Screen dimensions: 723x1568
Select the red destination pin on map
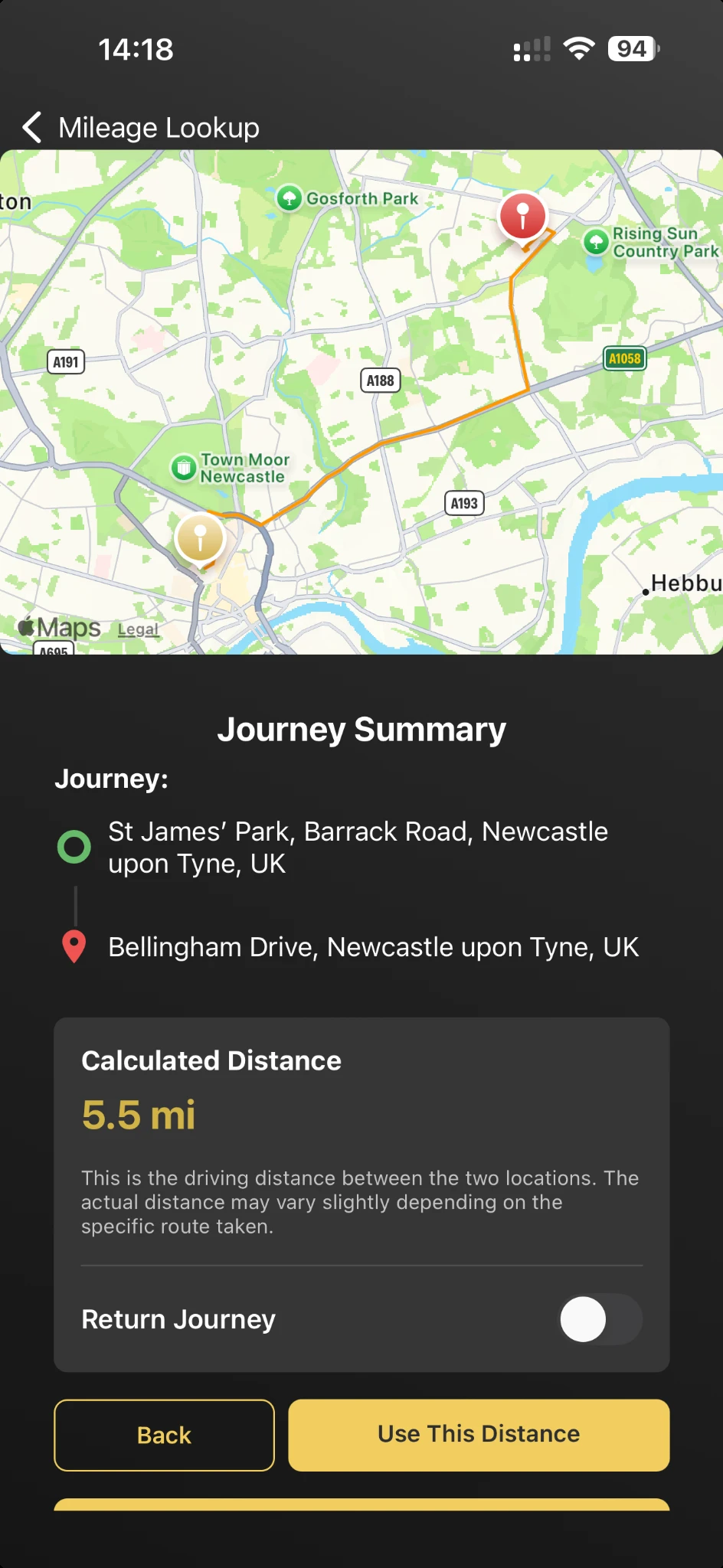click(523, 216)
